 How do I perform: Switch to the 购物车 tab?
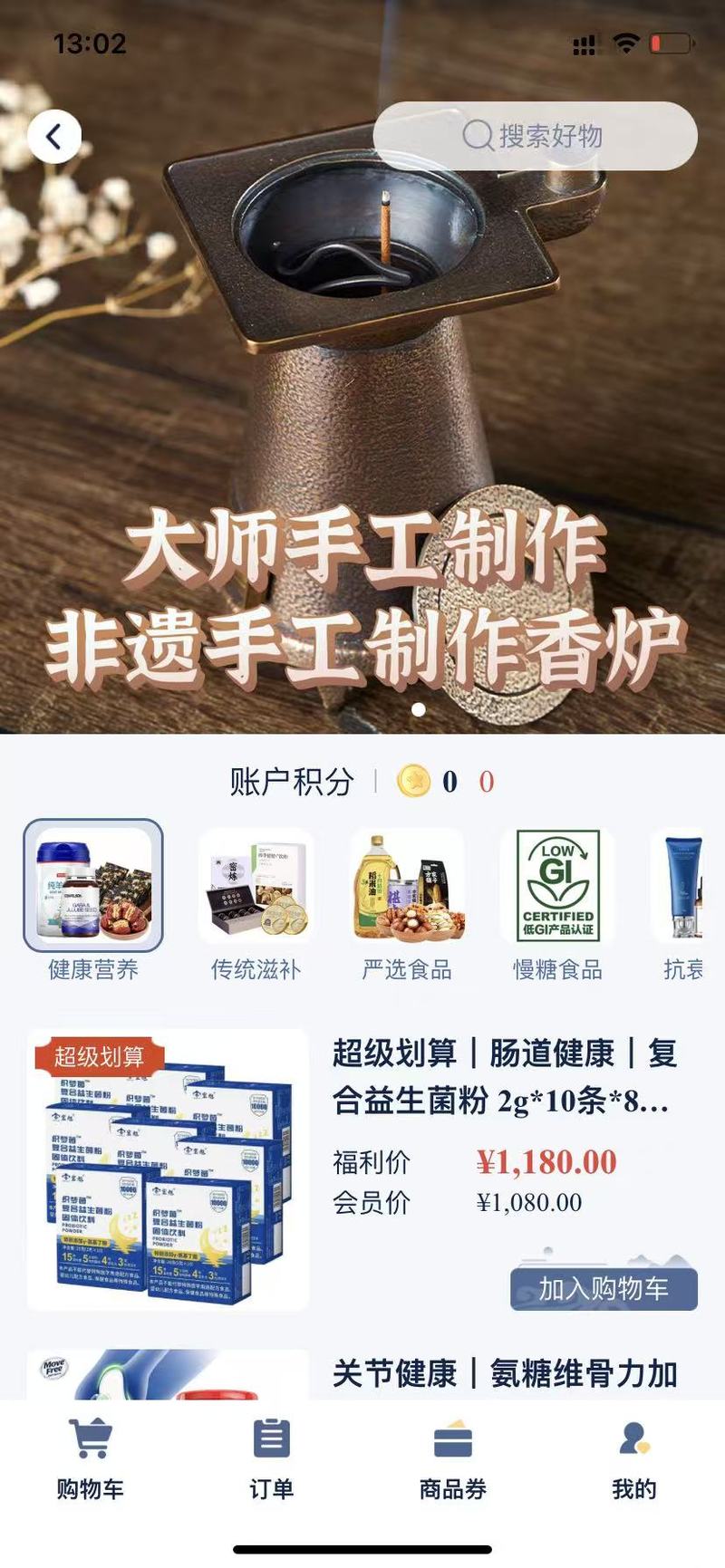click(x=91, y=1458)
